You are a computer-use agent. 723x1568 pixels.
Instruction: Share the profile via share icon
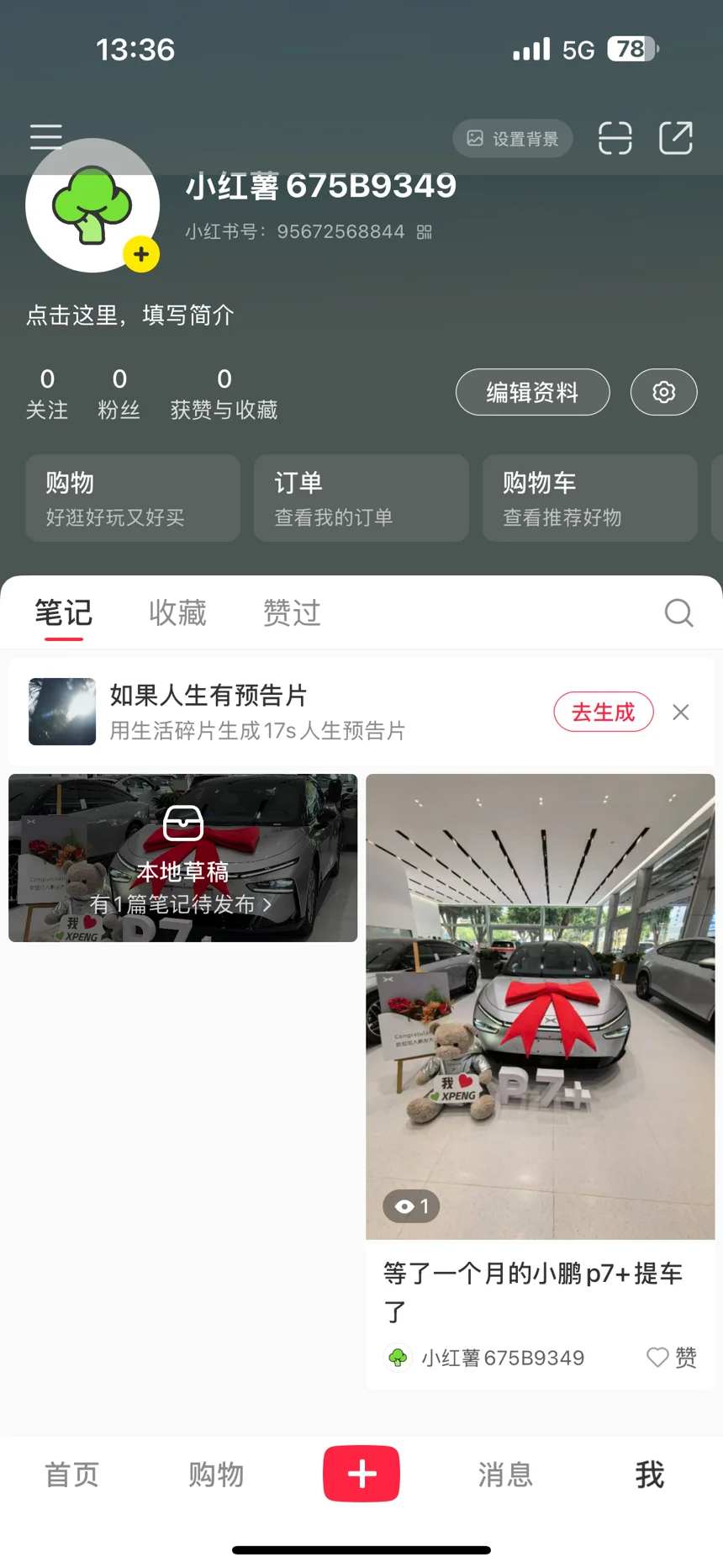pyautogui.click(x=676, y=138)
